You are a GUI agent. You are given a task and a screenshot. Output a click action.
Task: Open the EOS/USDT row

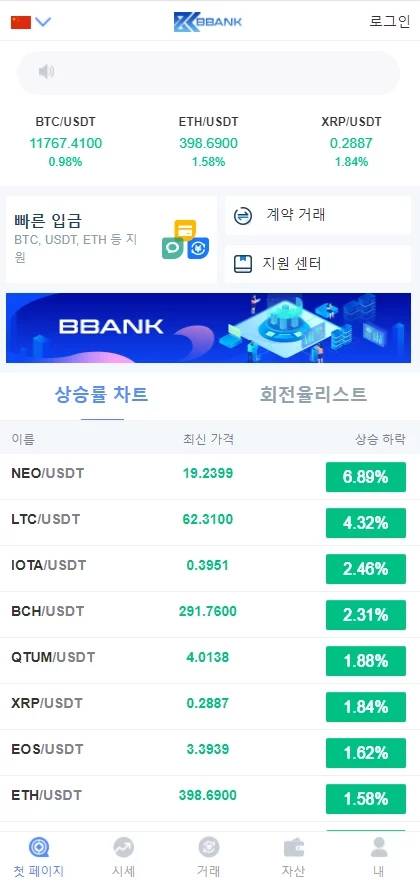tap(210, 753)
